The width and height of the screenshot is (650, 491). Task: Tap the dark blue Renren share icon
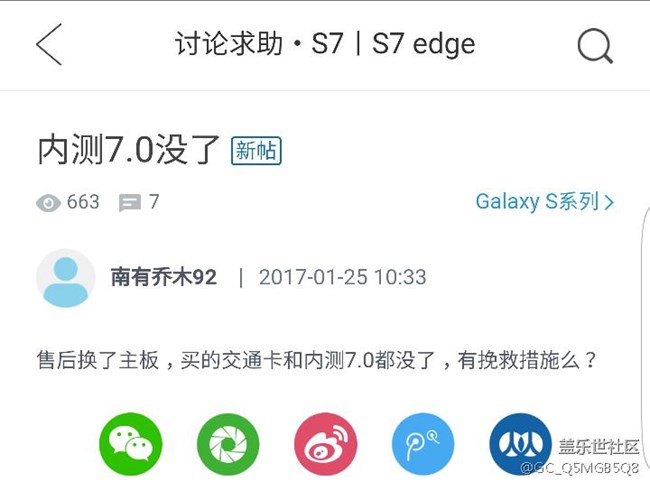[520, 444]
